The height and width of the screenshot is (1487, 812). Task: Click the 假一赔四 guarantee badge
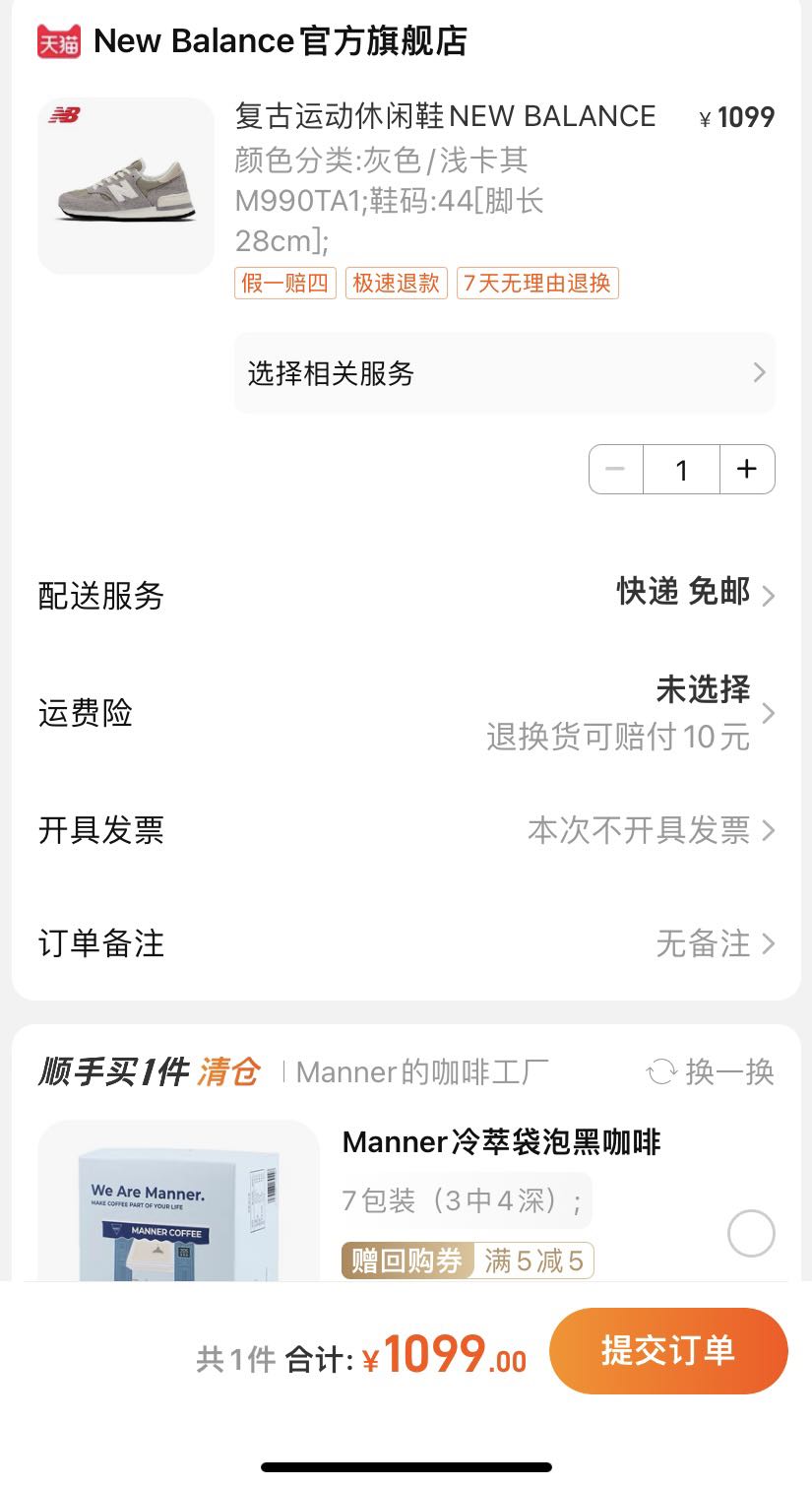(x=283, y=284)
